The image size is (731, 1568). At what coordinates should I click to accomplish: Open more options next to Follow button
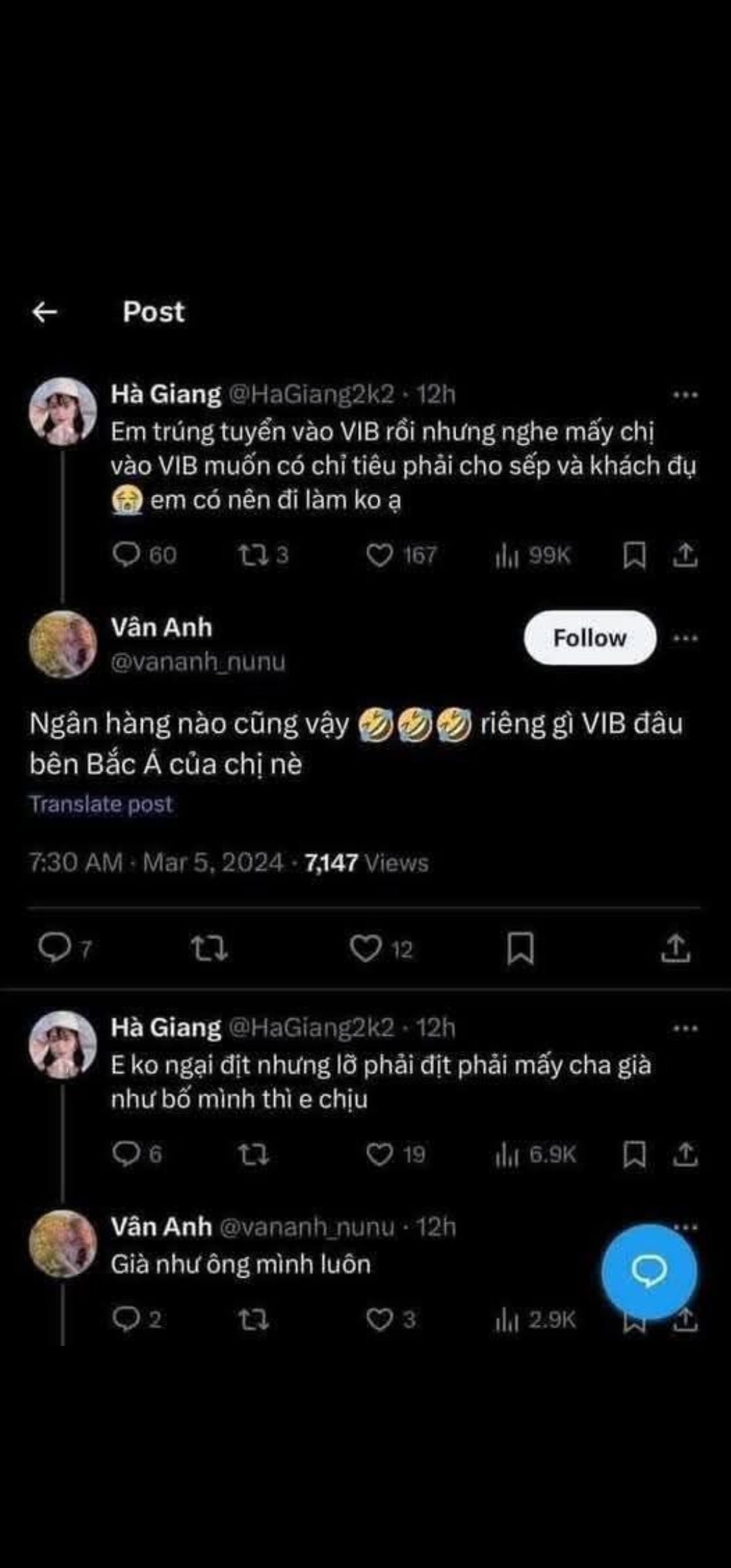(x=685, y=638)
